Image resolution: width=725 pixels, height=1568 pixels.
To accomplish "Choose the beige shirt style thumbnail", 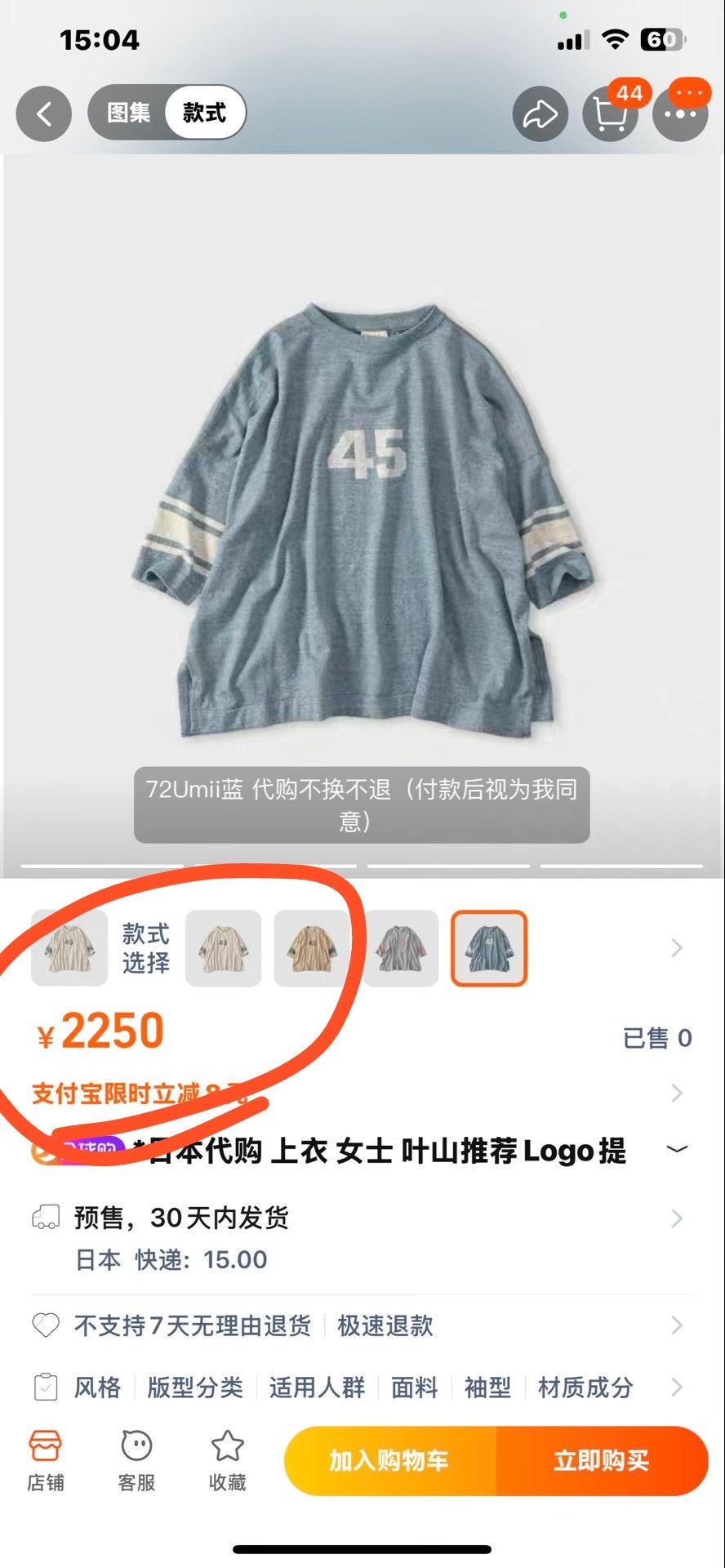I will [224, 948].
